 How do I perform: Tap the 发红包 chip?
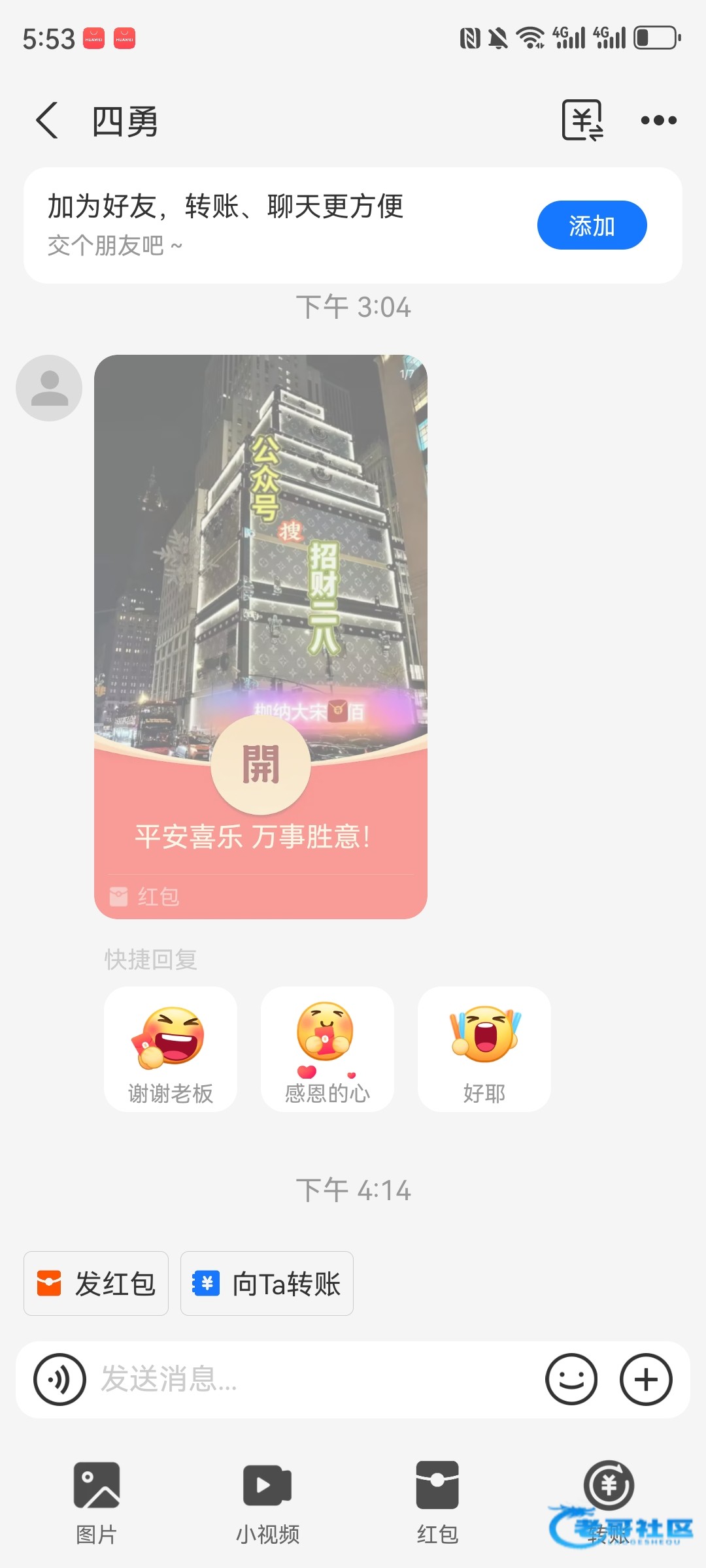click(x=96, y=1283)
